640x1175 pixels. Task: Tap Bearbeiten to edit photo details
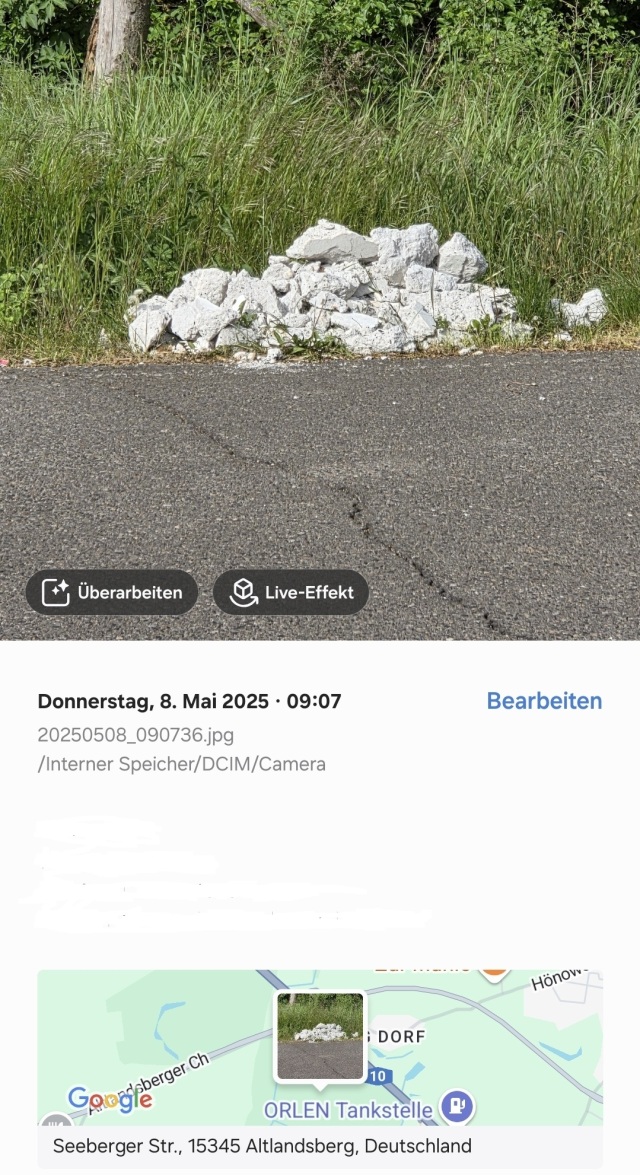tap(544, 701)
